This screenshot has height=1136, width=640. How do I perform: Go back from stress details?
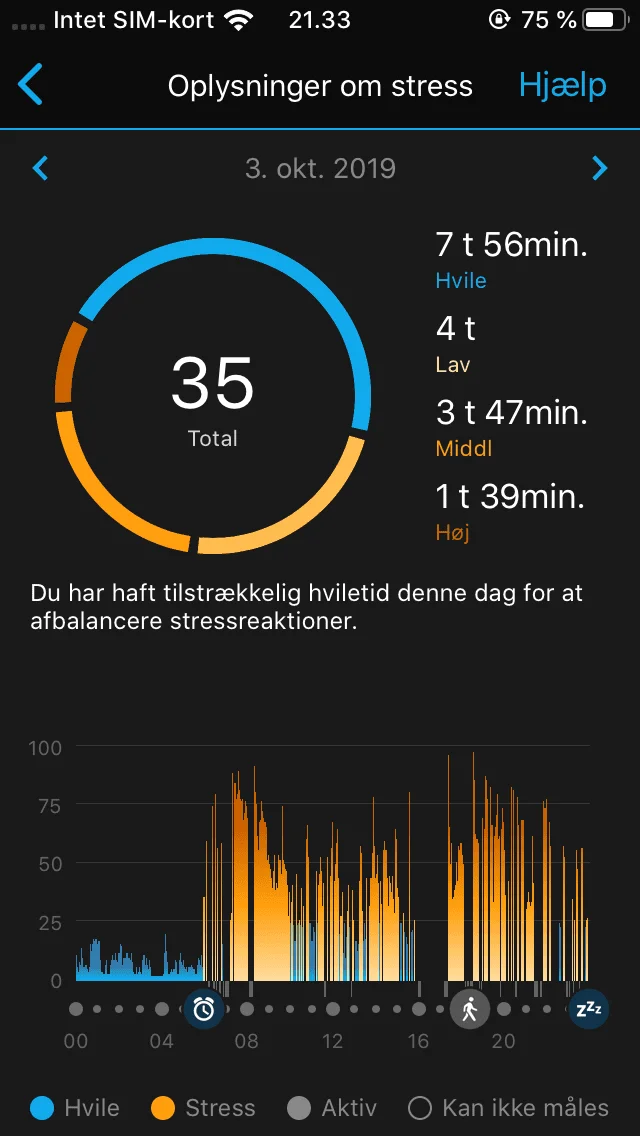(30, 85)
